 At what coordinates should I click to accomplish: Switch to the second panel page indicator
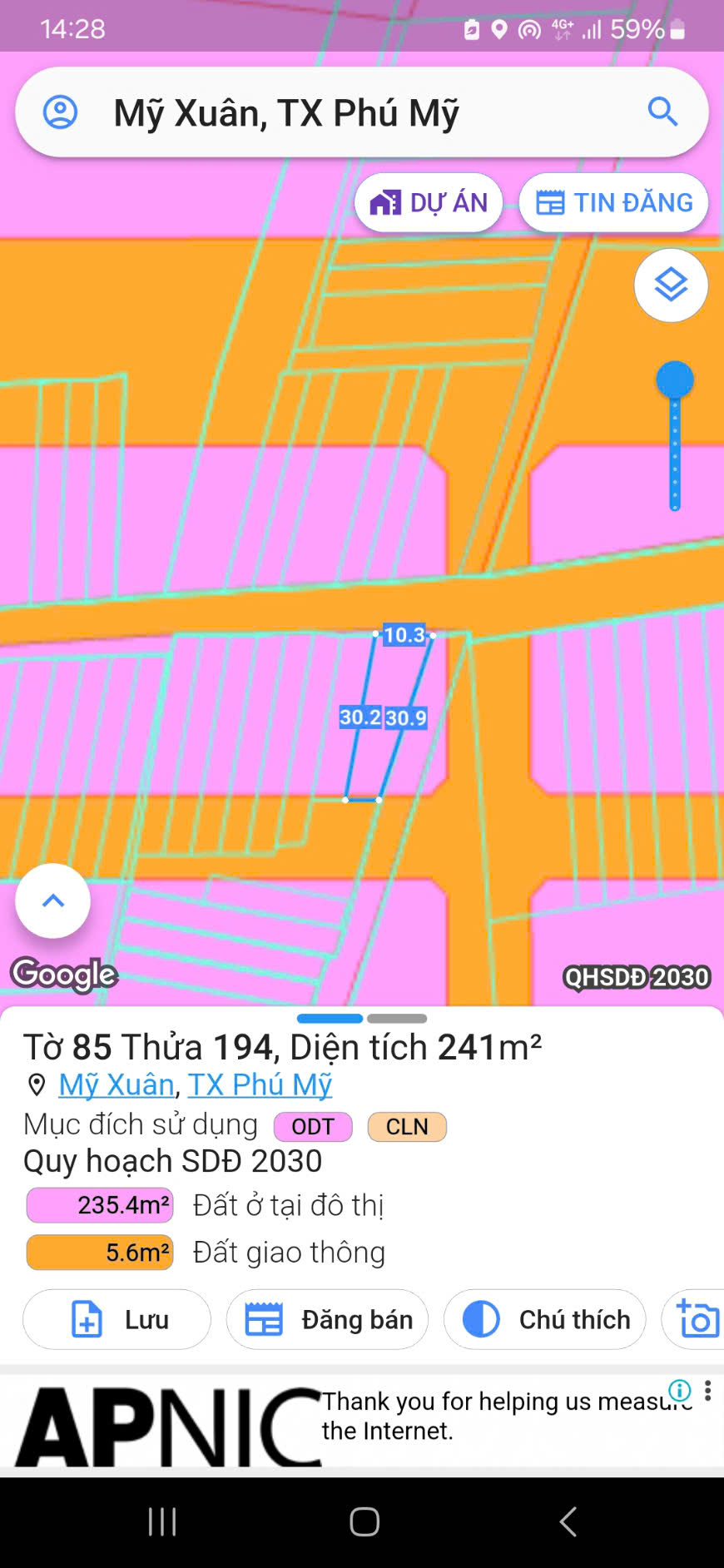[x=397, y=1019]
